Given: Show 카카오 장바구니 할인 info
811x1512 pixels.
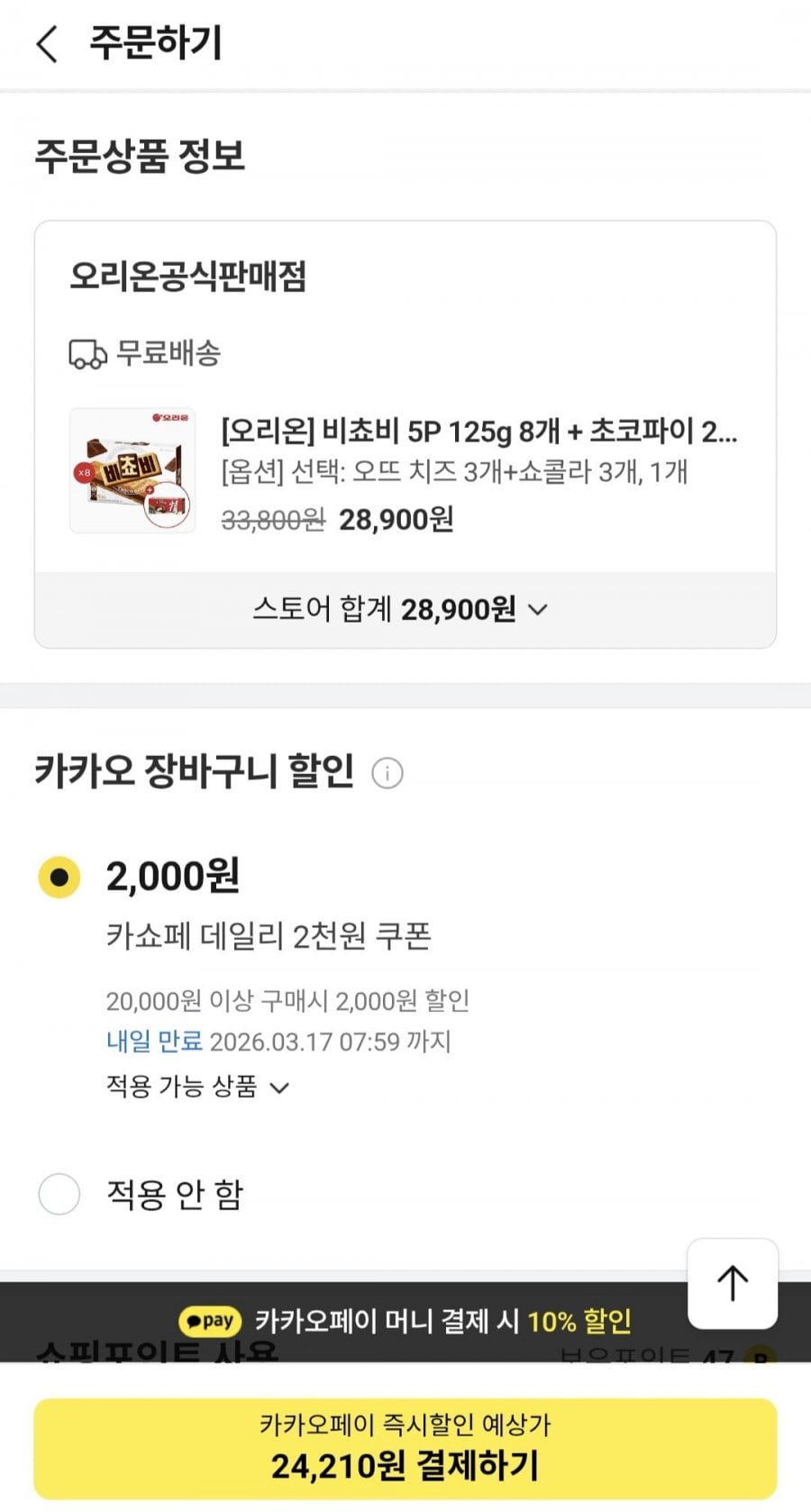Looking at the screenshot, I should pos(387,773).
